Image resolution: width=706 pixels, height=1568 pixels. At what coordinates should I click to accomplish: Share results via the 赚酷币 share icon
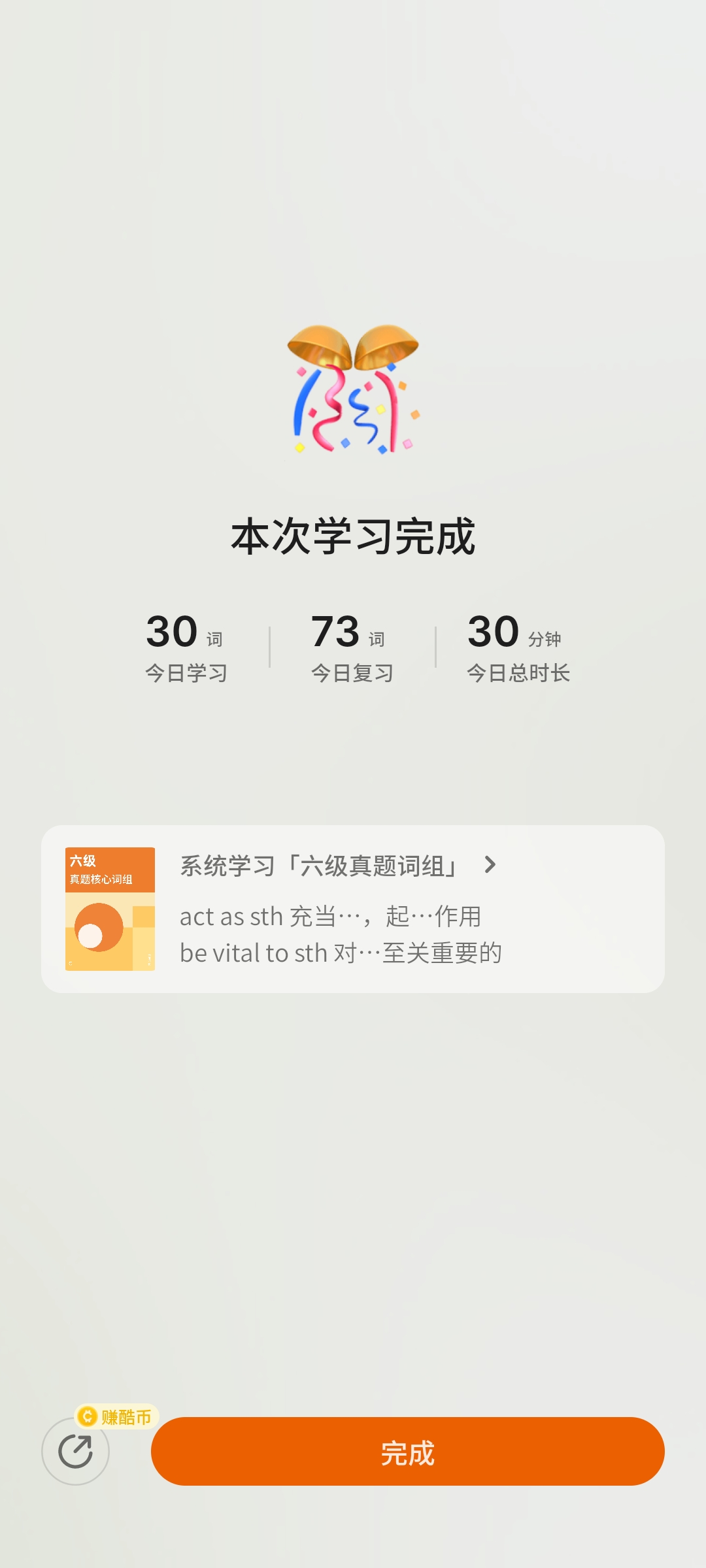[75, 1452]
